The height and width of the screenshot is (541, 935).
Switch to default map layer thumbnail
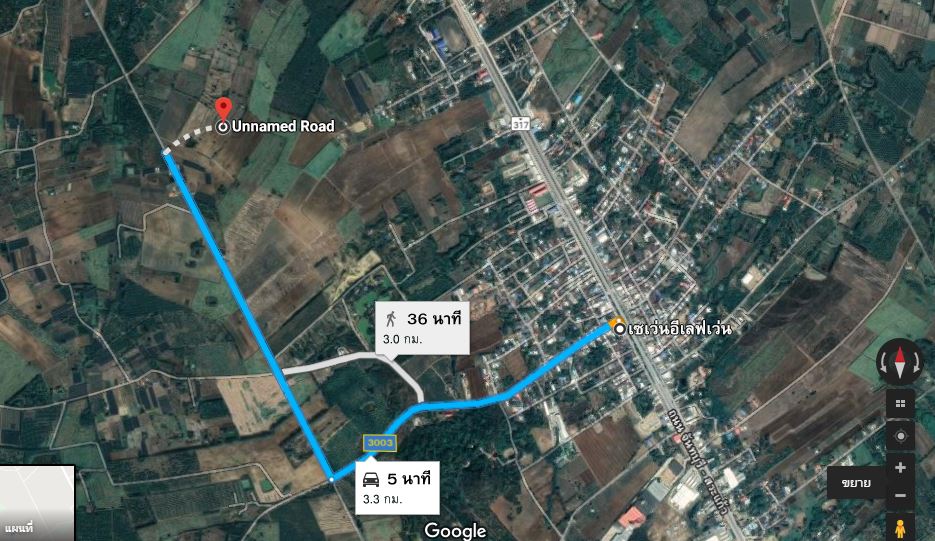(x=37, y=503)
